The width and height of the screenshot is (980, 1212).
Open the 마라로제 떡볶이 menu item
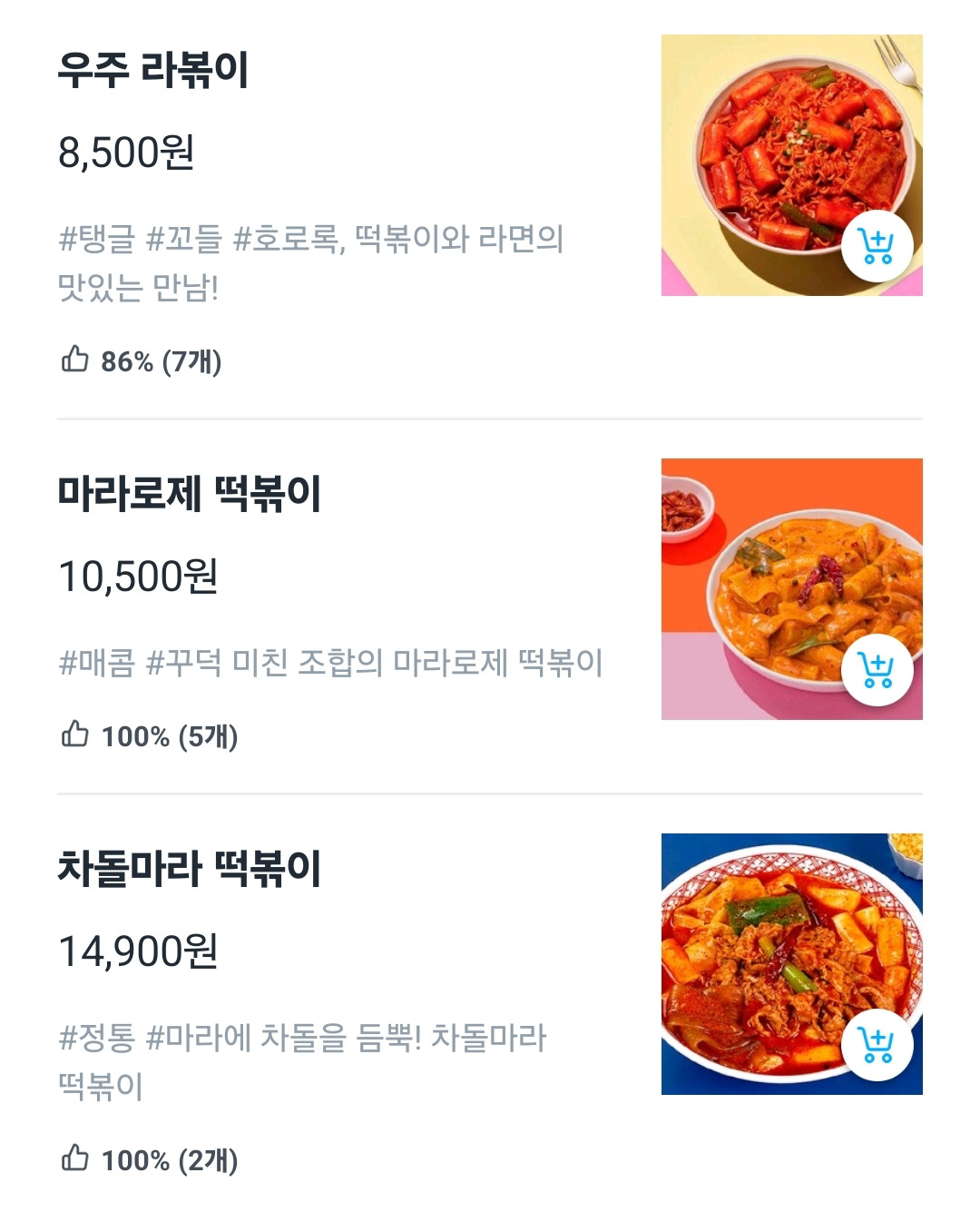190,495
